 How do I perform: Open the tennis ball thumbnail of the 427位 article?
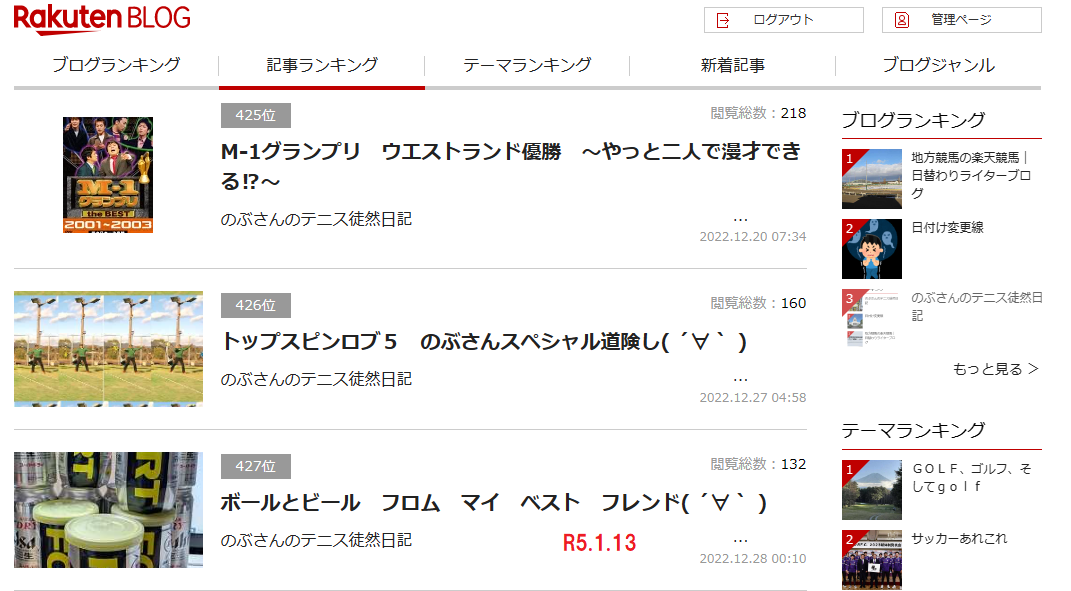pos(108,509)
